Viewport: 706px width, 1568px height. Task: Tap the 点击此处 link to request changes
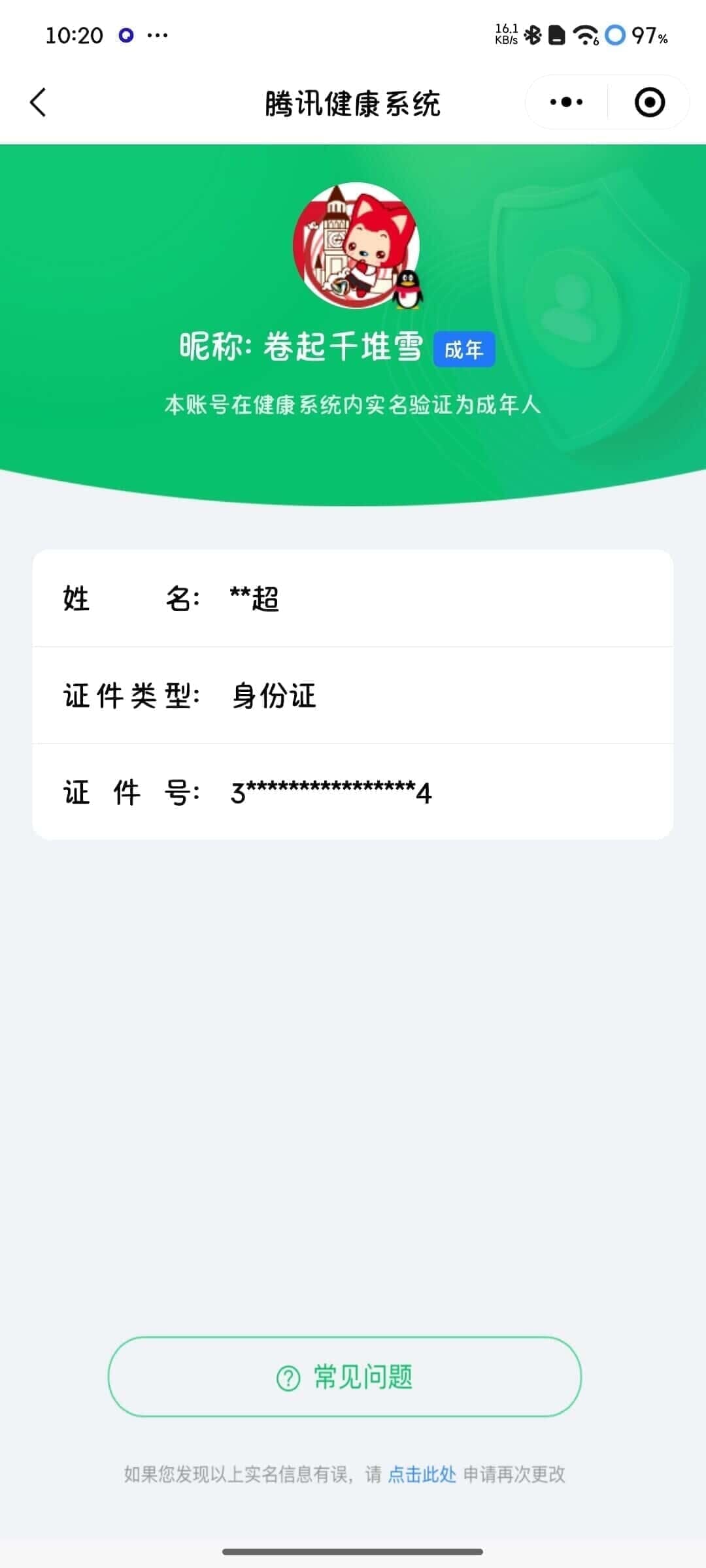tap(422, 1475)
